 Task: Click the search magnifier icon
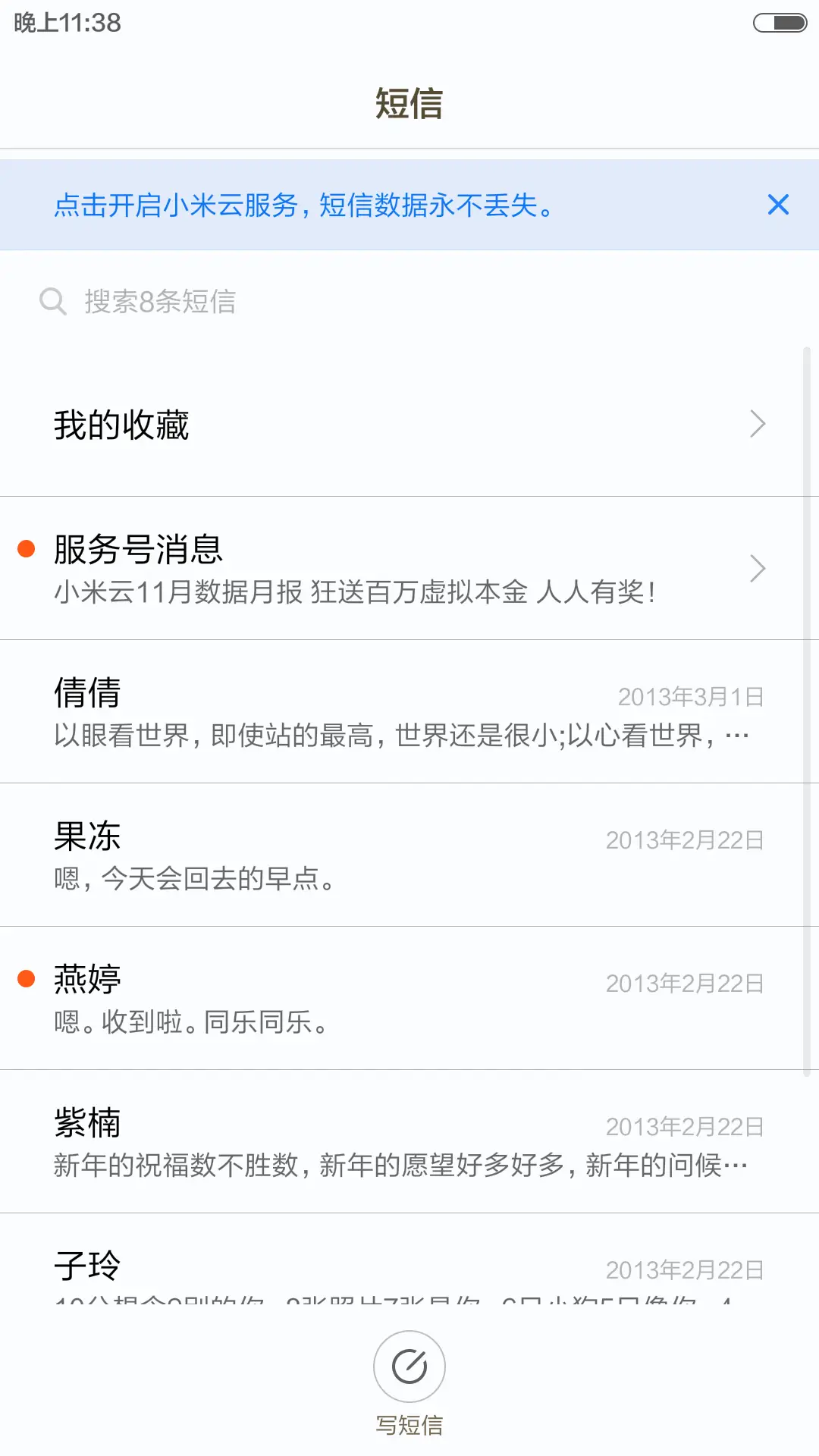coord(52,301)
